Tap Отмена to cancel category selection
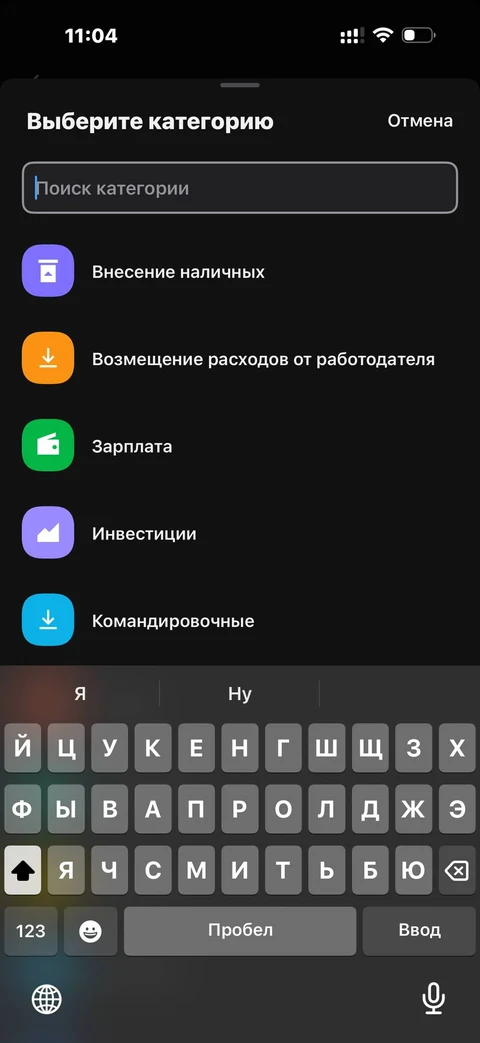 point(420,121)
